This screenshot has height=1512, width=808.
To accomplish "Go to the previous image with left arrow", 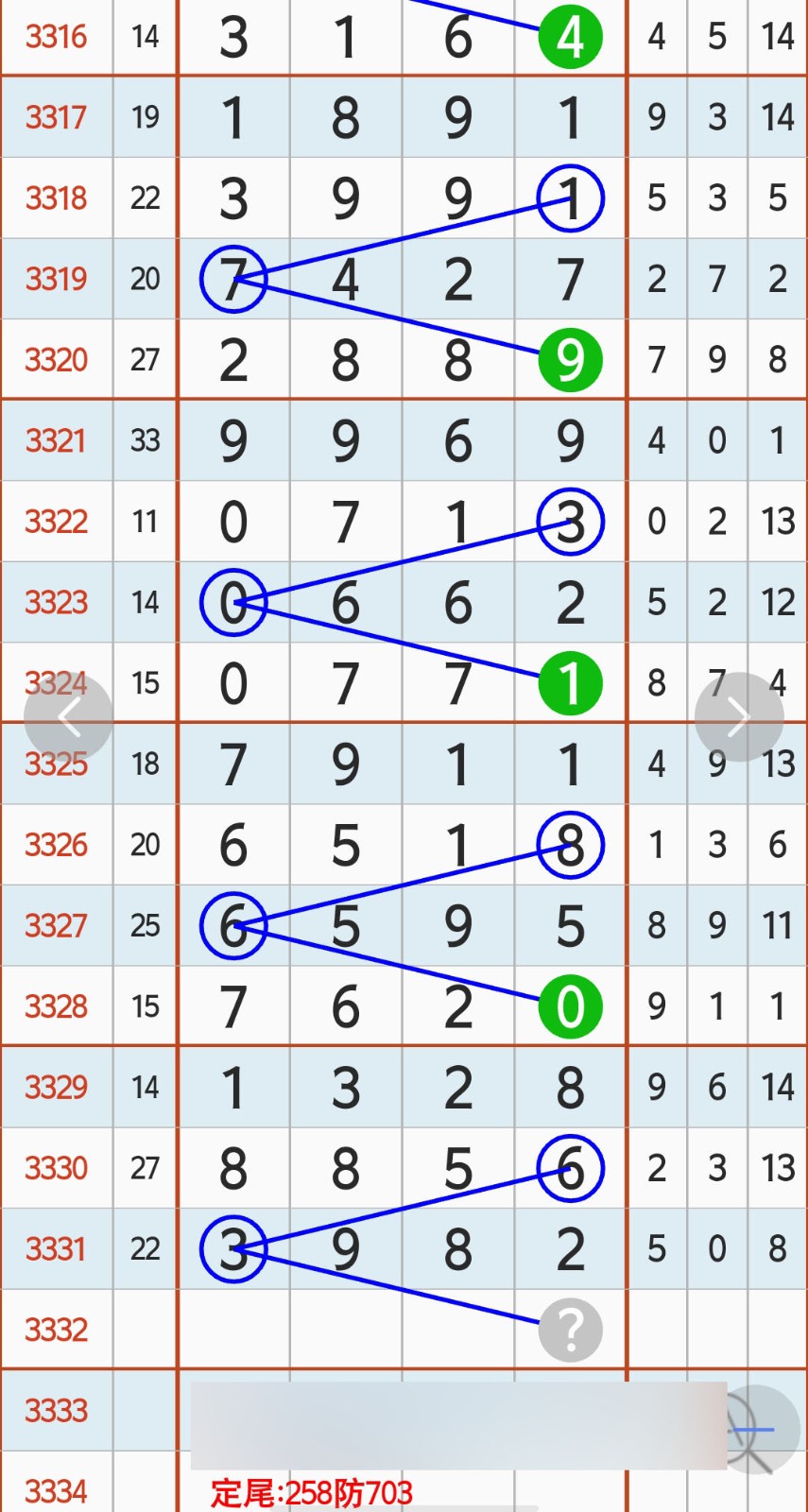I will point(68,717).
